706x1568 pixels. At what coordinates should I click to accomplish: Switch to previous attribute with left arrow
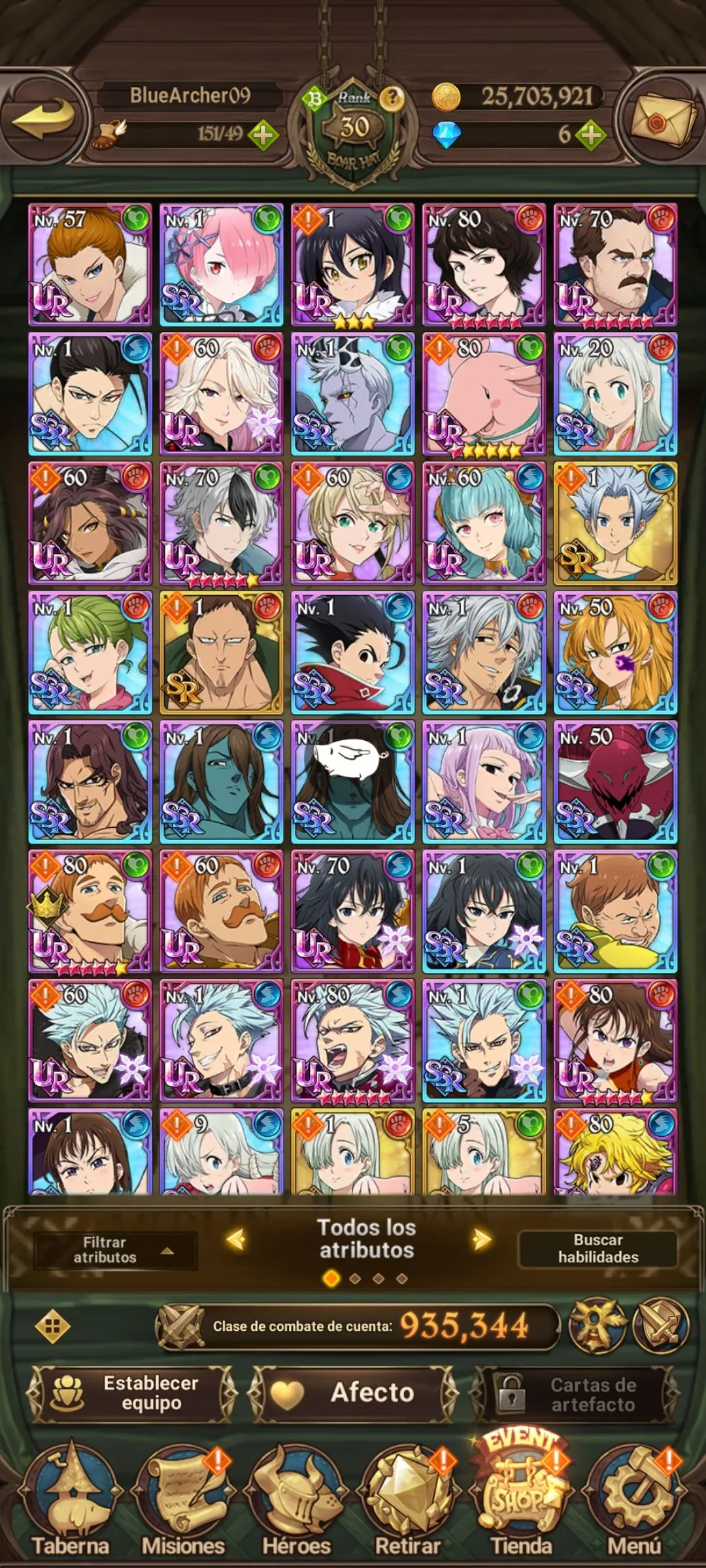click(x=235, y=1239)
